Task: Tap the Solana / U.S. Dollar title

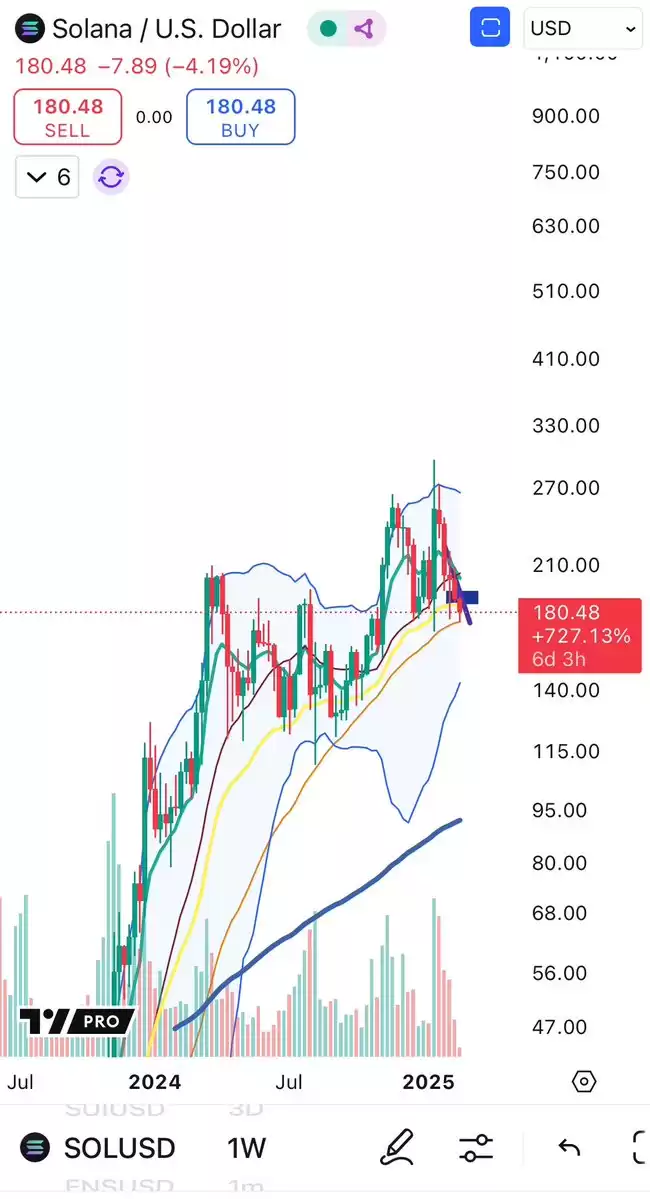Action: point(166,29)
